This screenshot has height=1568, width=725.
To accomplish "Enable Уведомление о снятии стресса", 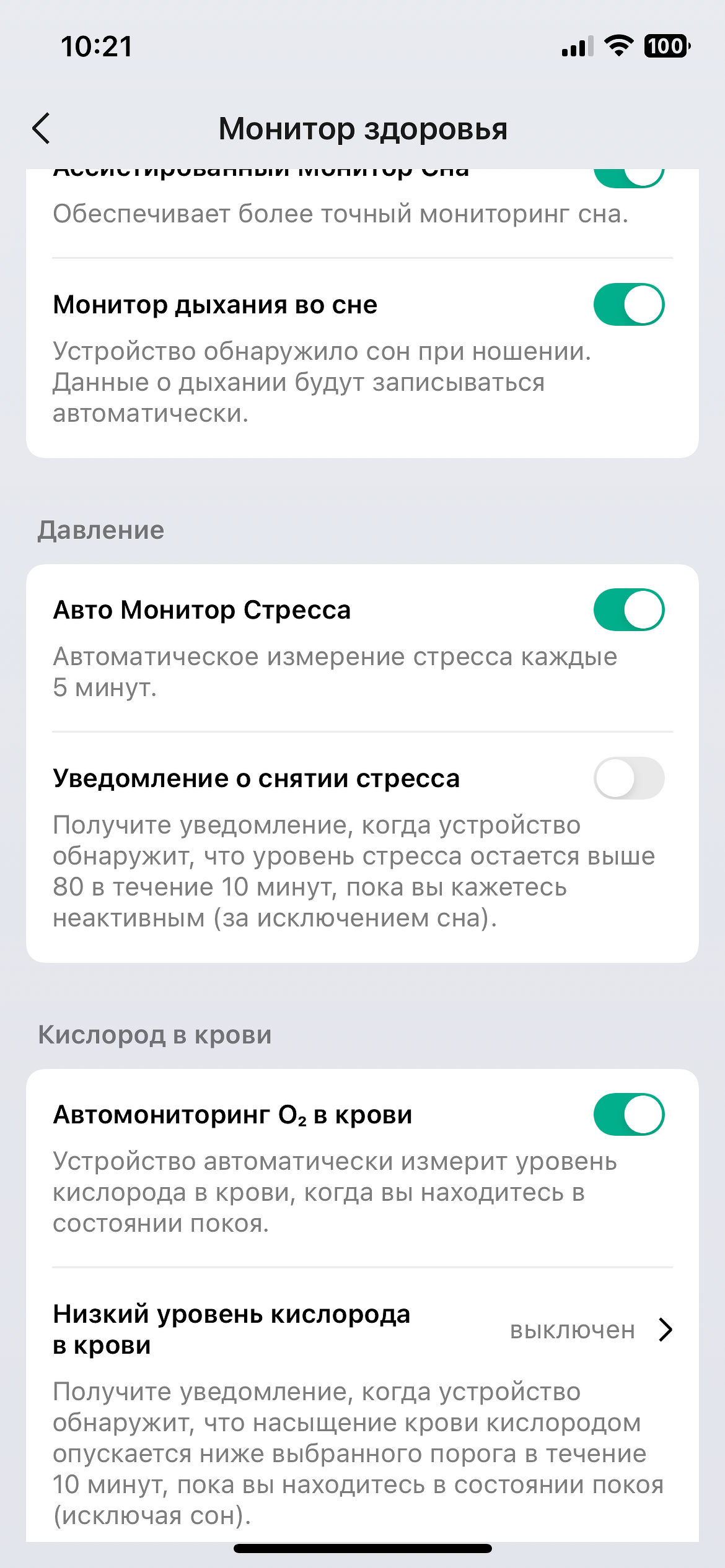I will (x=628, y=778).
